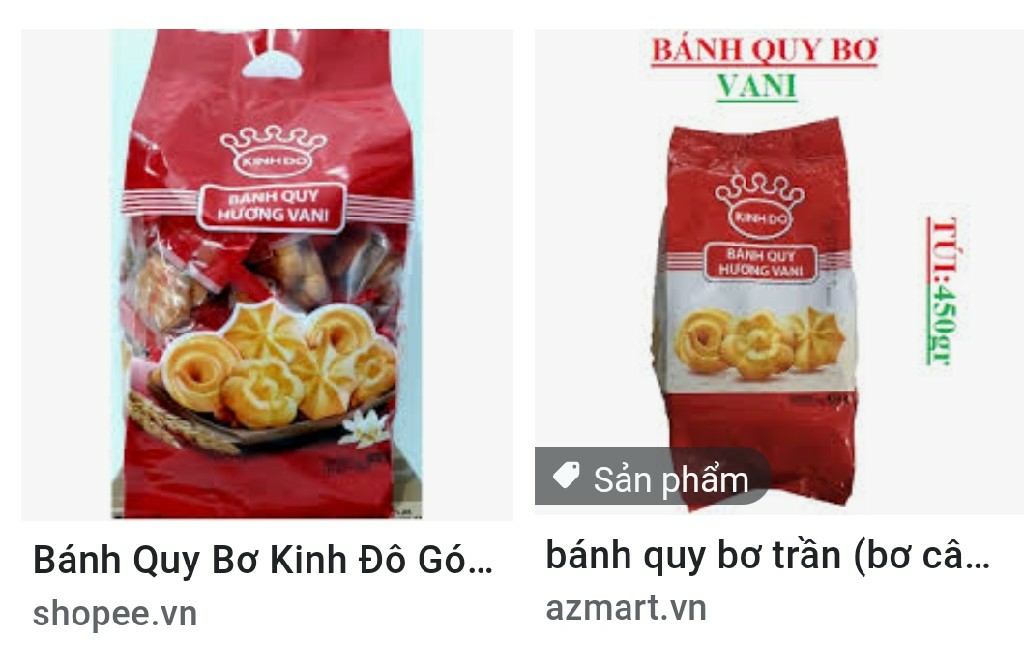
Task: Tap the Sản phẩm product tag
Action: pos(652,479)
